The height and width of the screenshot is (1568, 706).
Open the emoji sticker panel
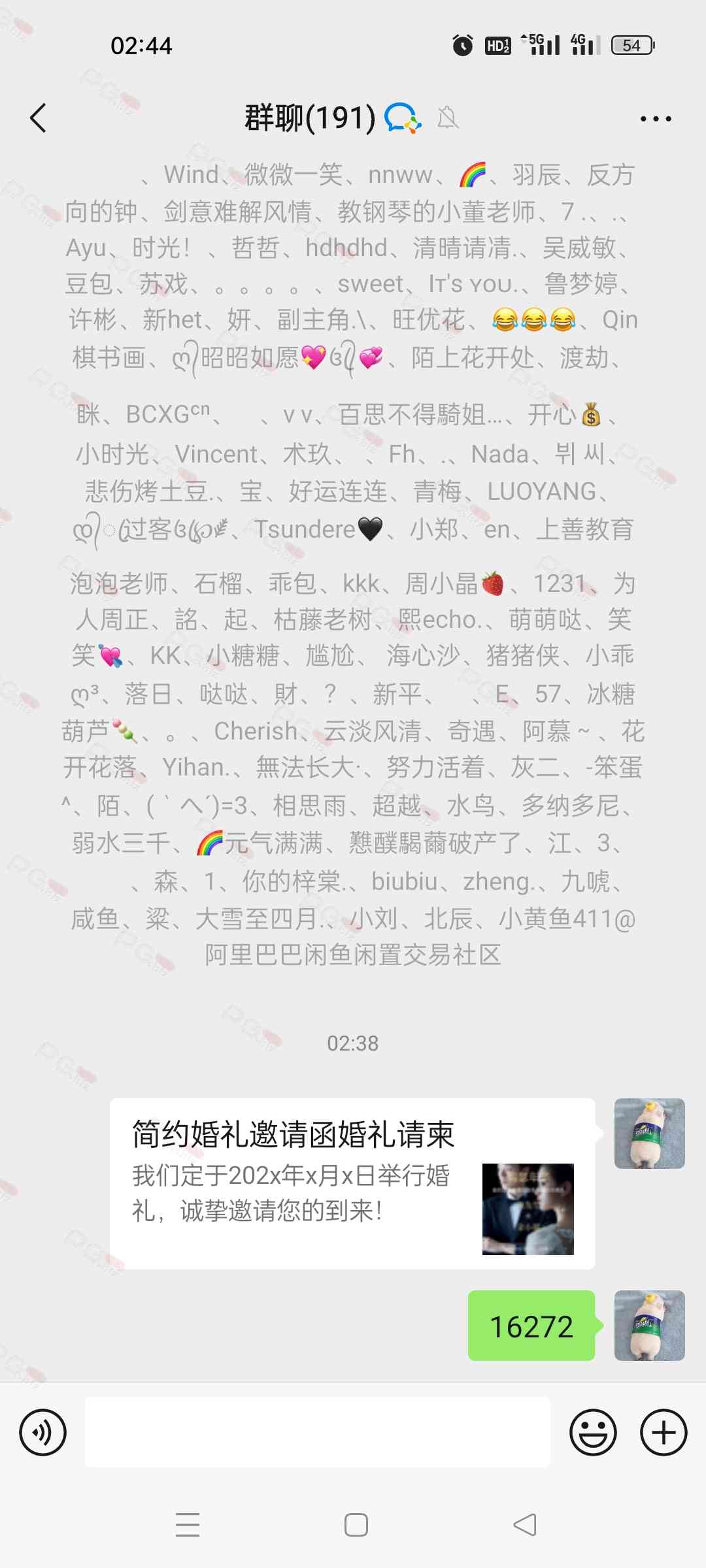click(x=593, y=1433)
